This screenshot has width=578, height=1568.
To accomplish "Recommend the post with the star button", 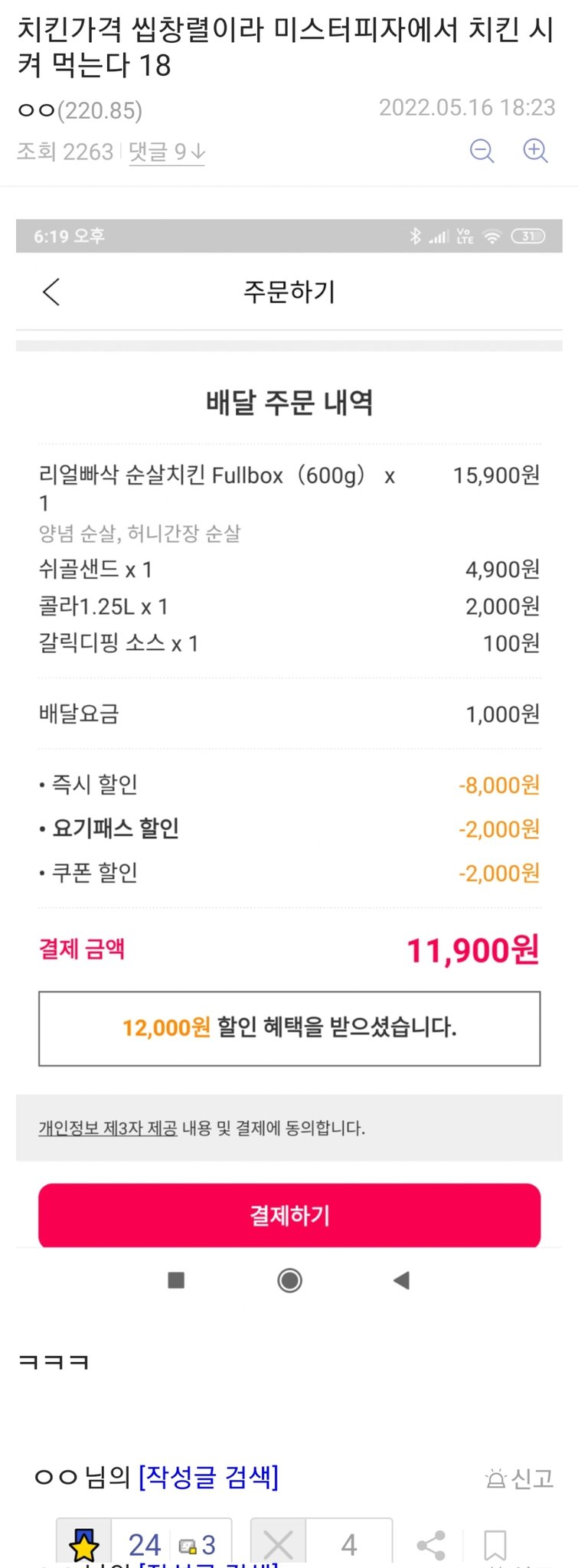I will (x=84, y=1543).
